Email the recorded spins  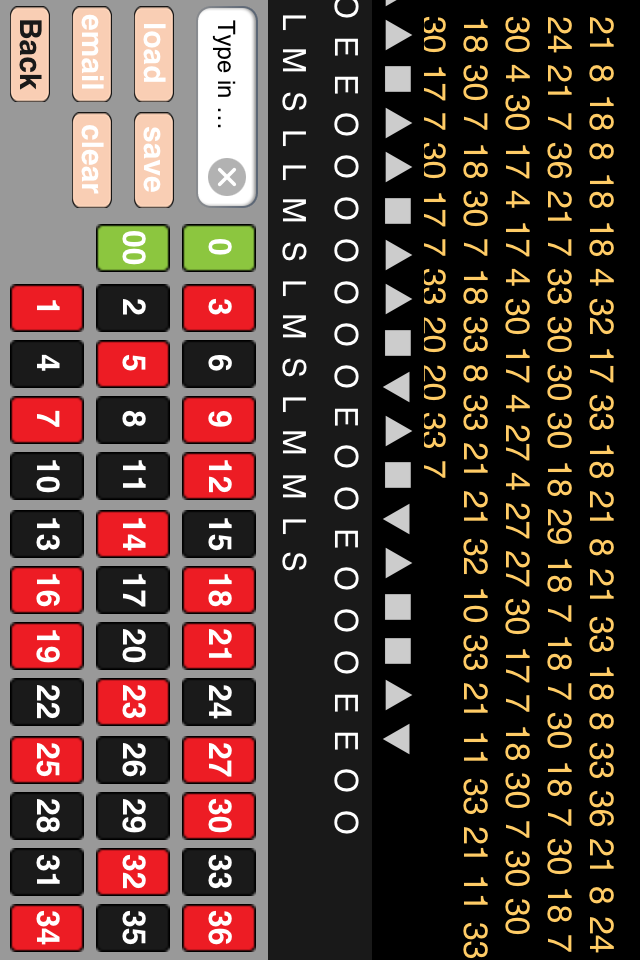click(92, 55)
